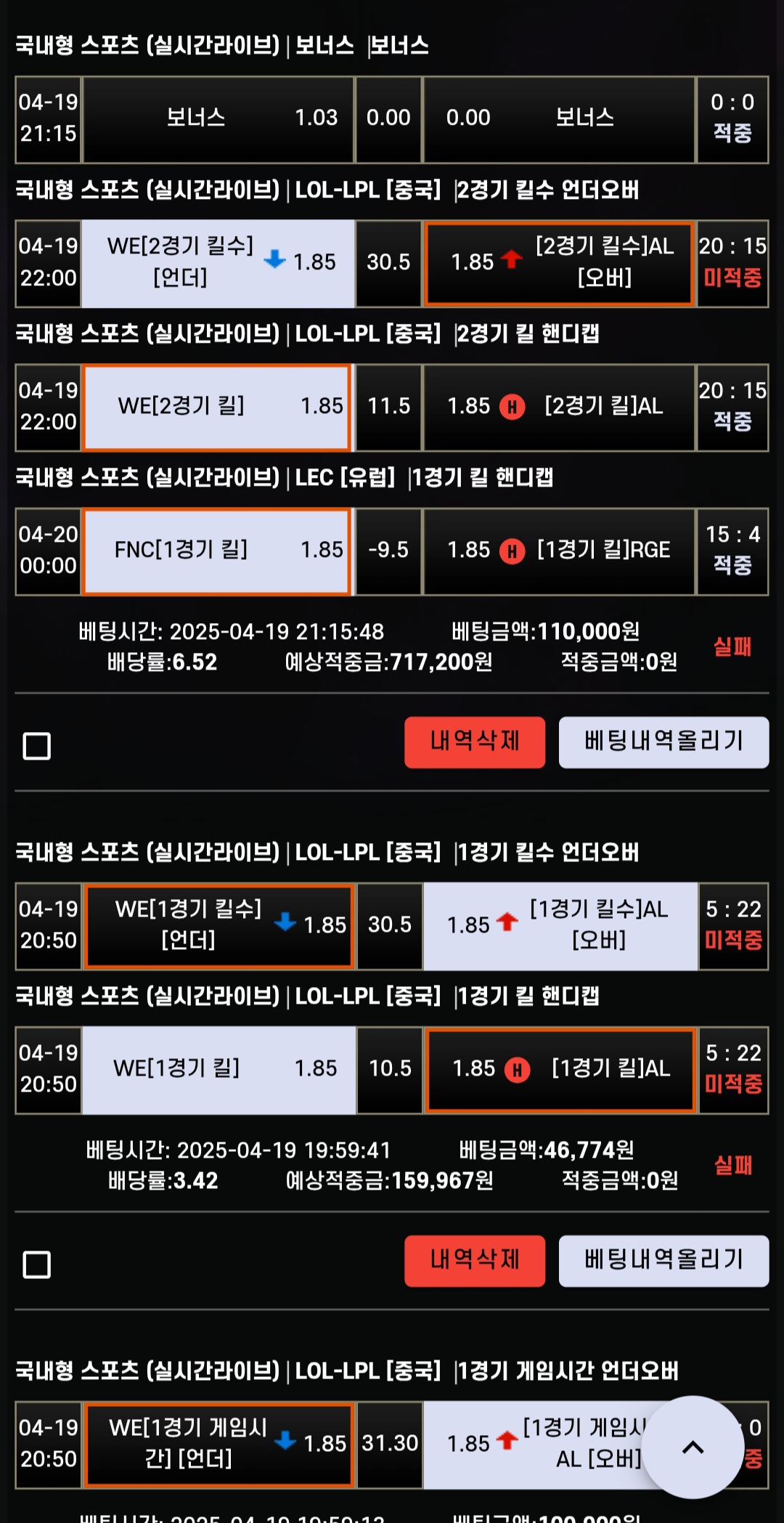
Task: Upload the 46,774원 bet with 베팅내역올리기
Action: (663, 1260)
